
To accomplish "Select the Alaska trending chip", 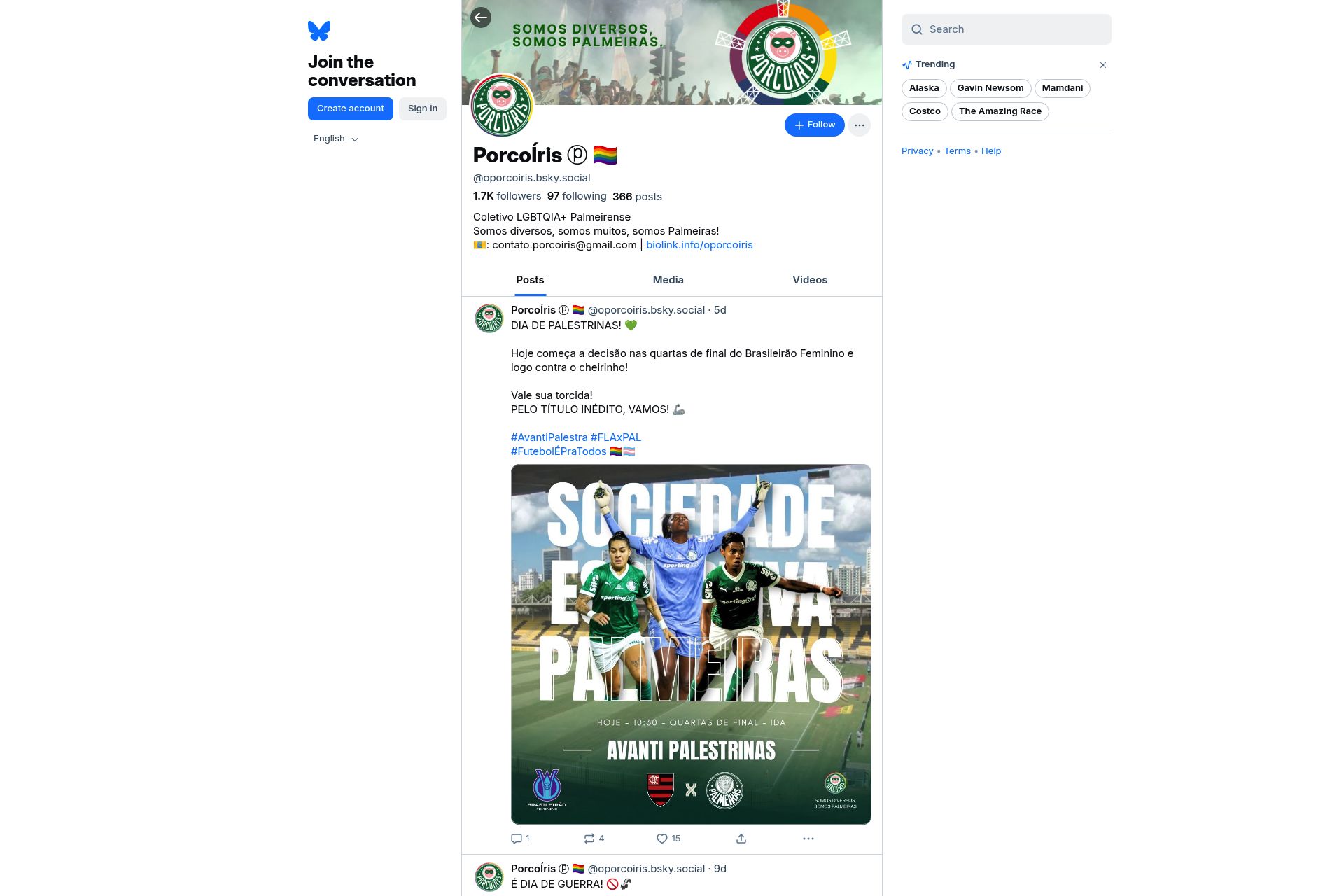I will click(924, 88).
